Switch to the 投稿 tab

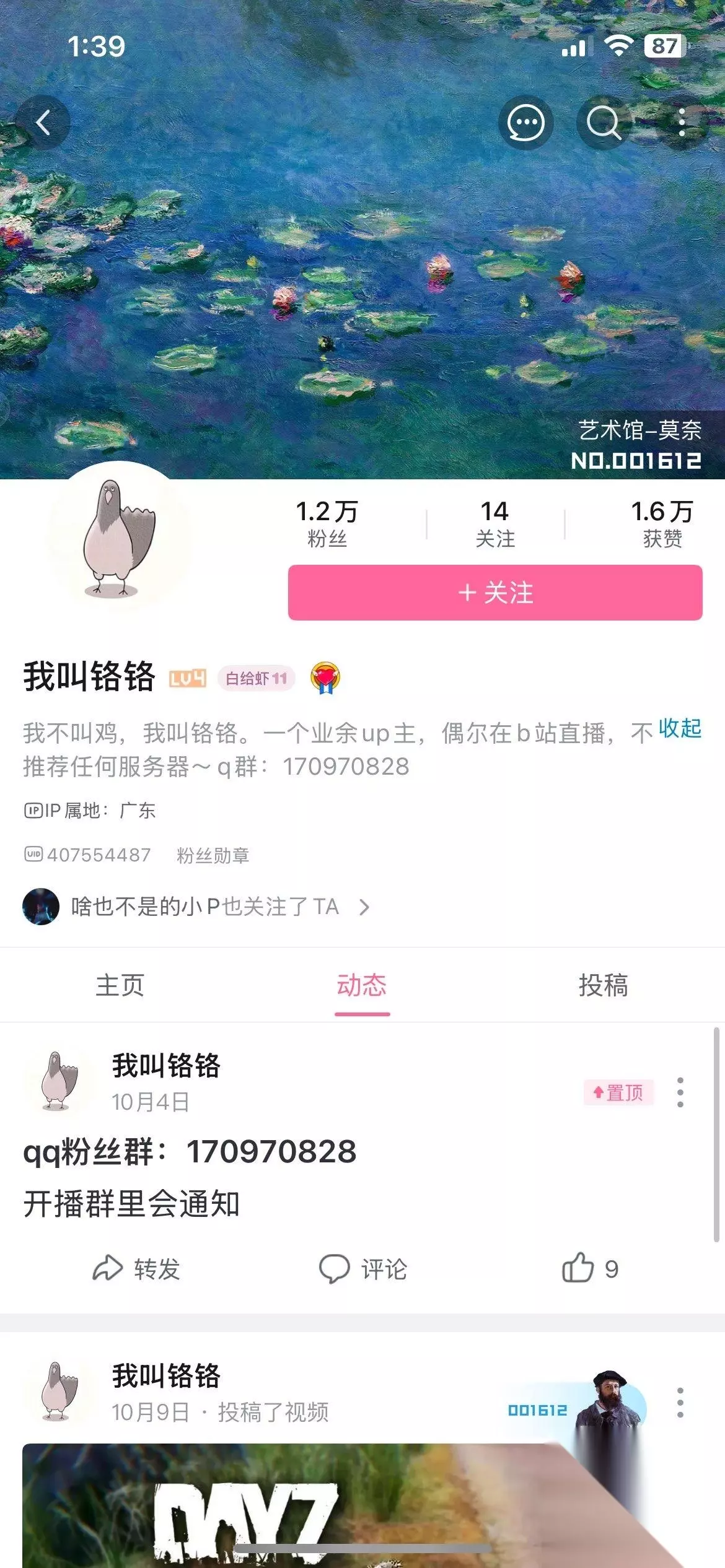click(x=604, y=985)
